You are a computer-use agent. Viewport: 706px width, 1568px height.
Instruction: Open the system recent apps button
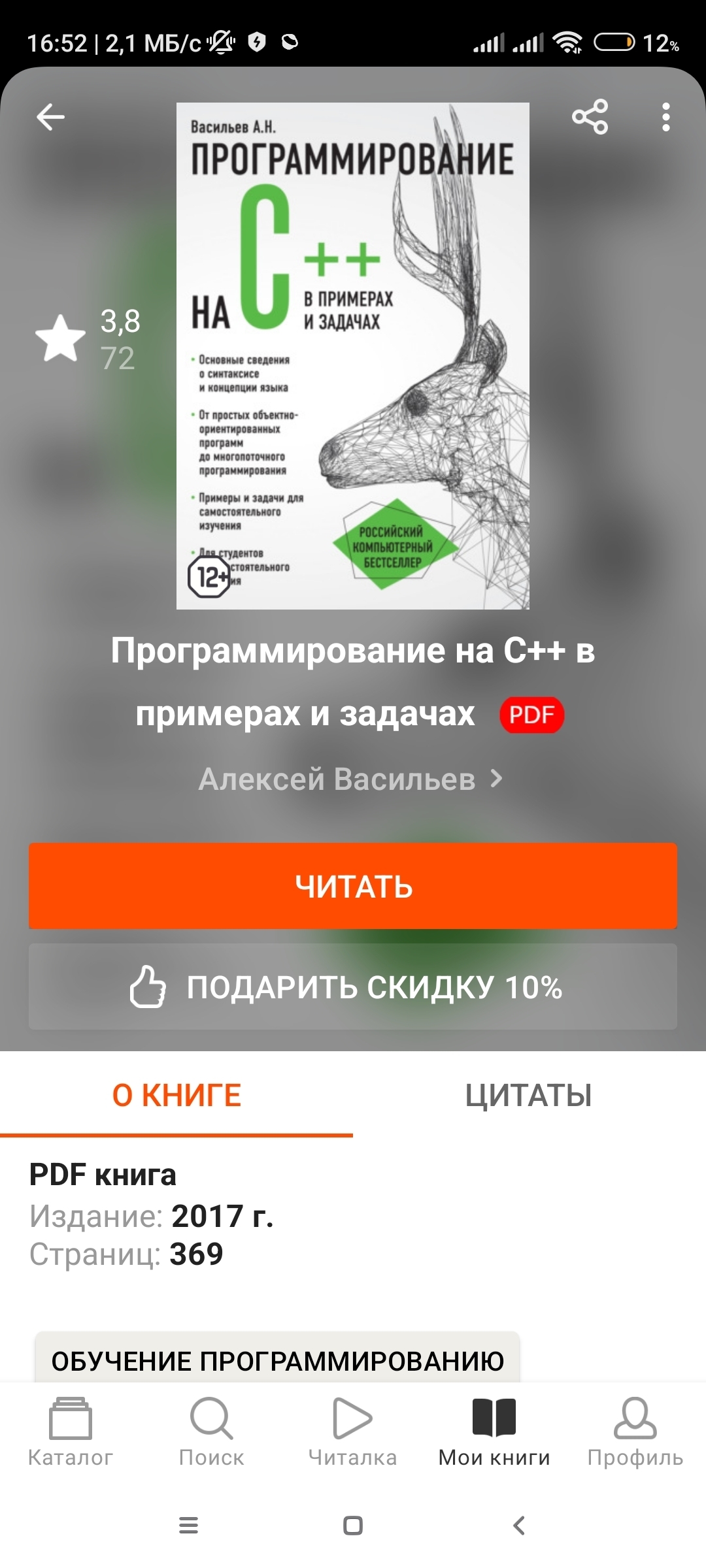click(188, 1526)
